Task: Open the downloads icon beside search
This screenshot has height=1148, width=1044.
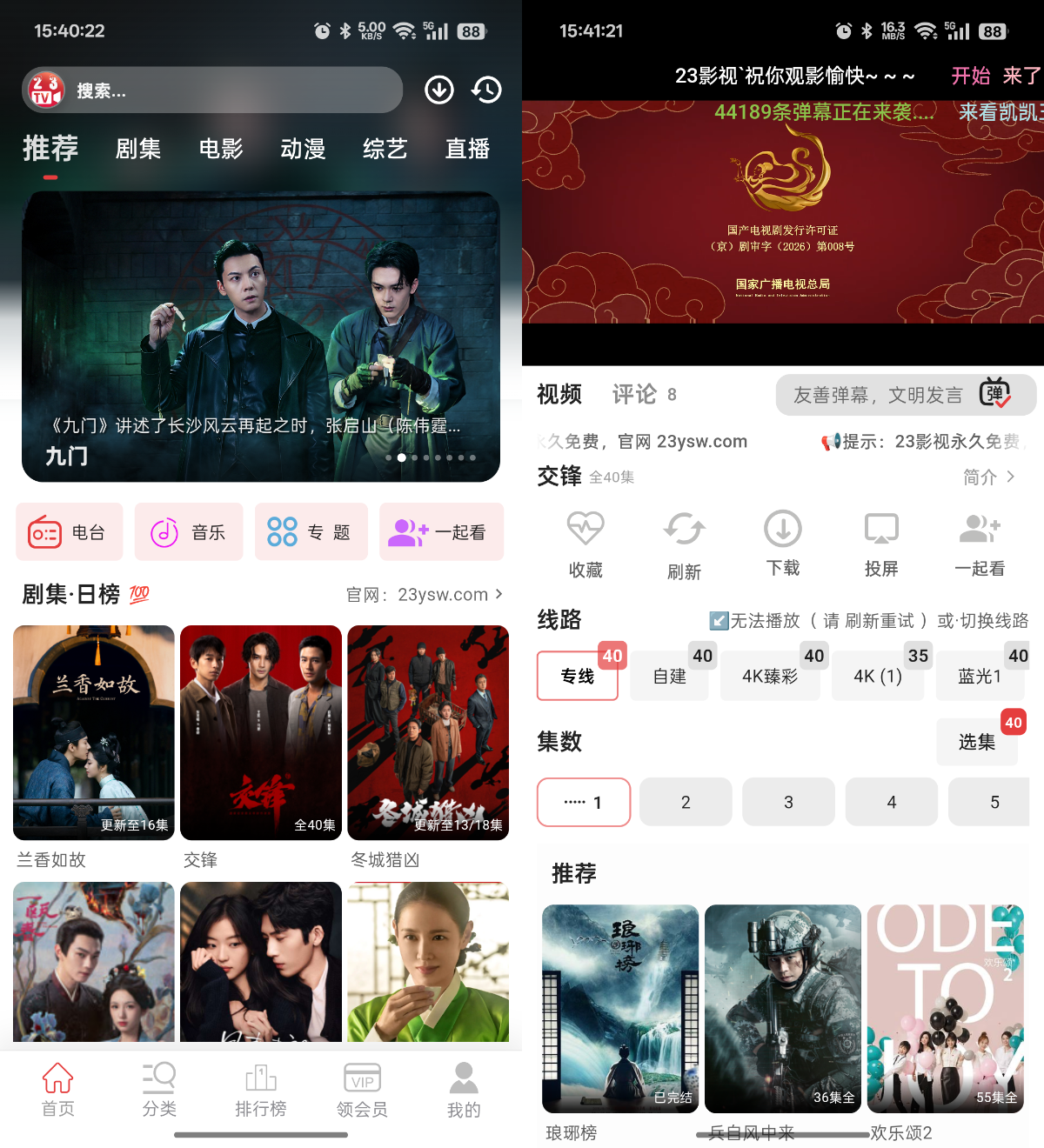Action: [x=439, y=90]
